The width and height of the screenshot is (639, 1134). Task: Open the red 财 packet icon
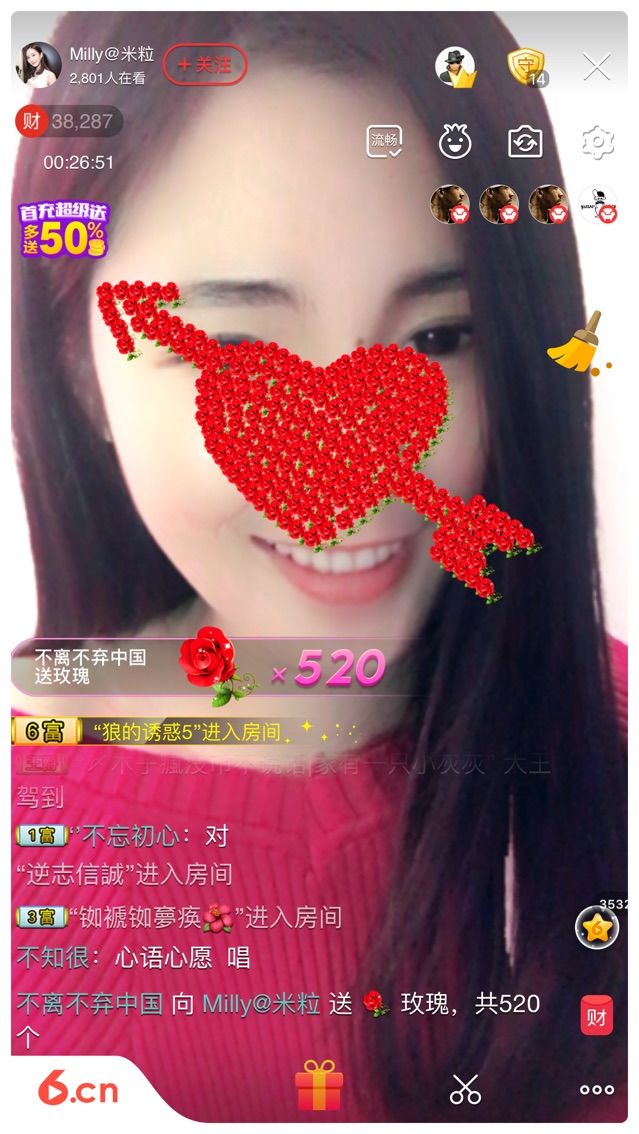pos(597,1015)
